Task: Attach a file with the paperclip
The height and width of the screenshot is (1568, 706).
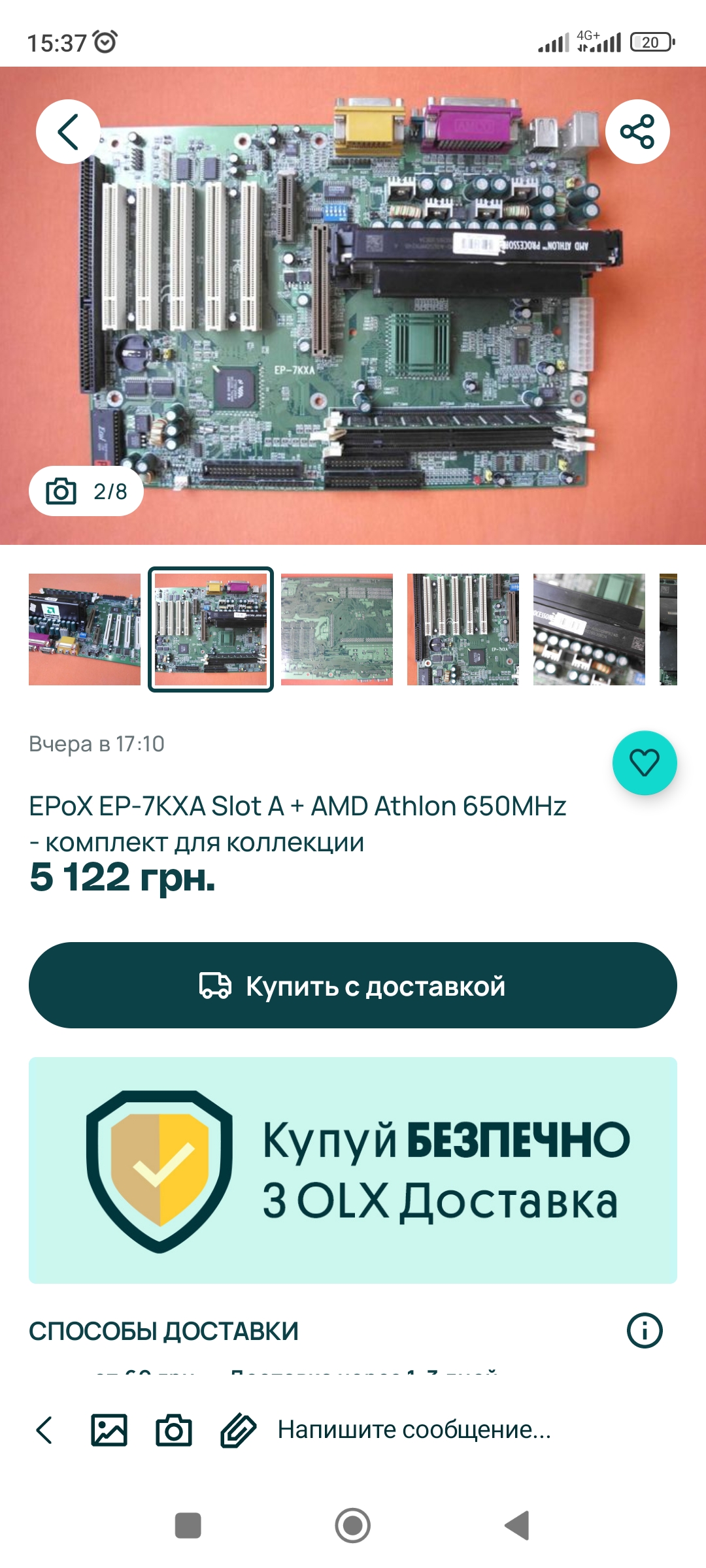Action: click(x=238, y=1430)
